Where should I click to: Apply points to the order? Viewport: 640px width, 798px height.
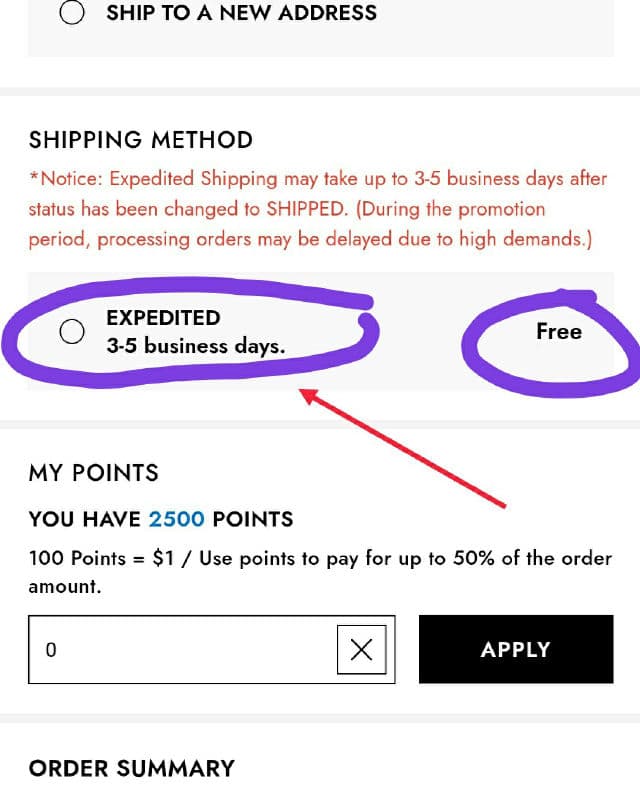click(x=515, y=649)
